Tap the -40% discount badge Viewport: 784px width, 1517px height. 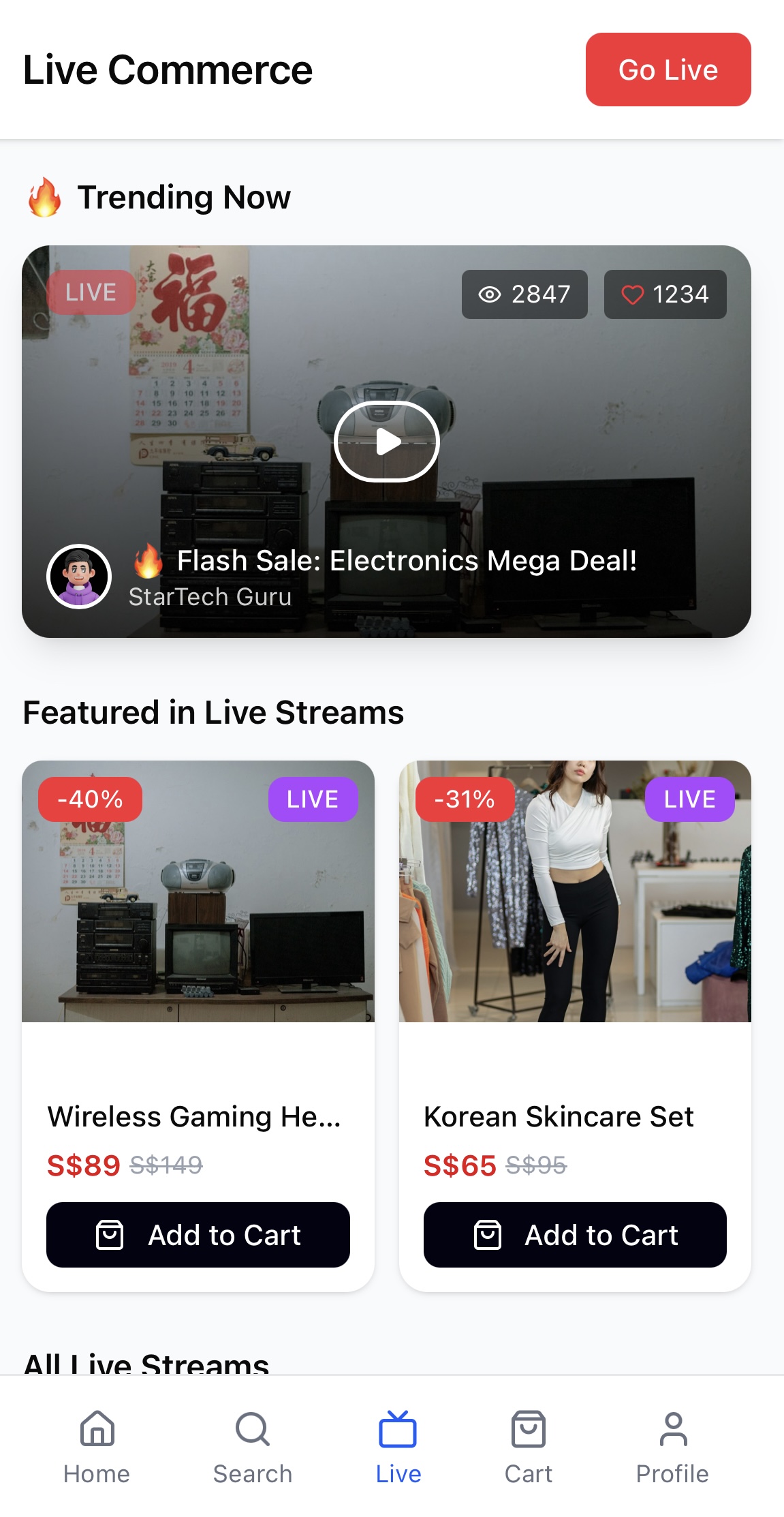[x=89, y=799]
